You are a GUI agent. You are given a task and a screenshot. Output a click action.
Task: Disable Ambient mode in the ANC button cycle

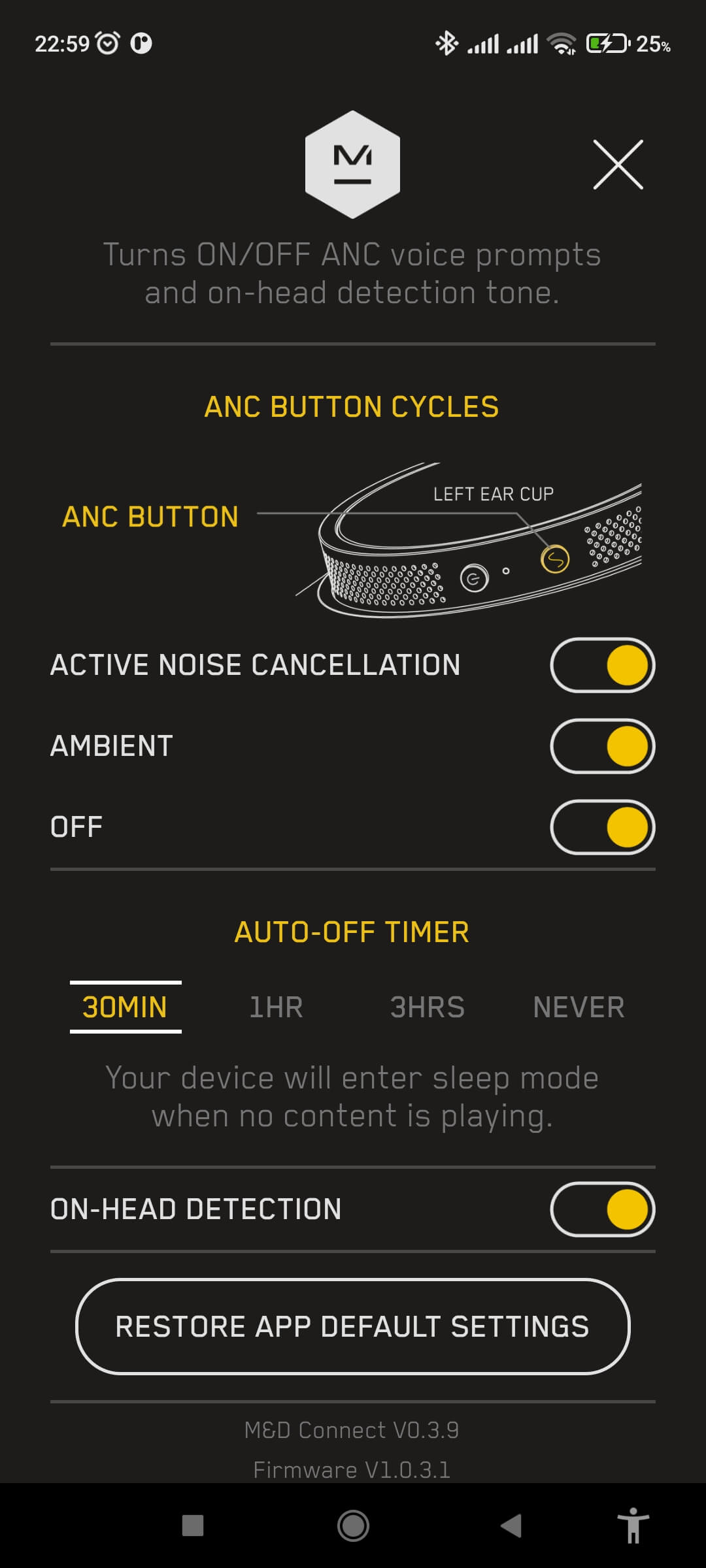[x=602, y=746]
